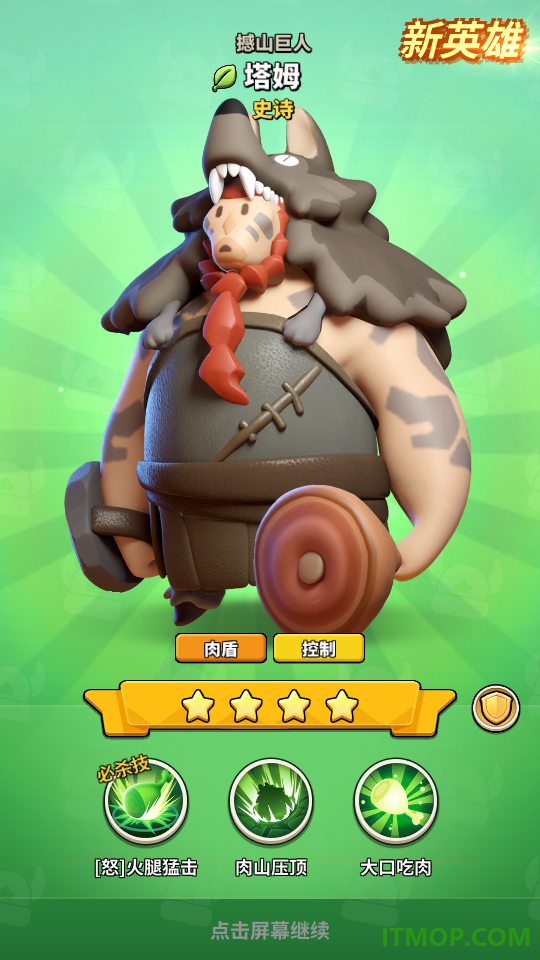The image size is (540, 960).
Task: Tap the gold shield badge icon
Action: pos(496,708)
